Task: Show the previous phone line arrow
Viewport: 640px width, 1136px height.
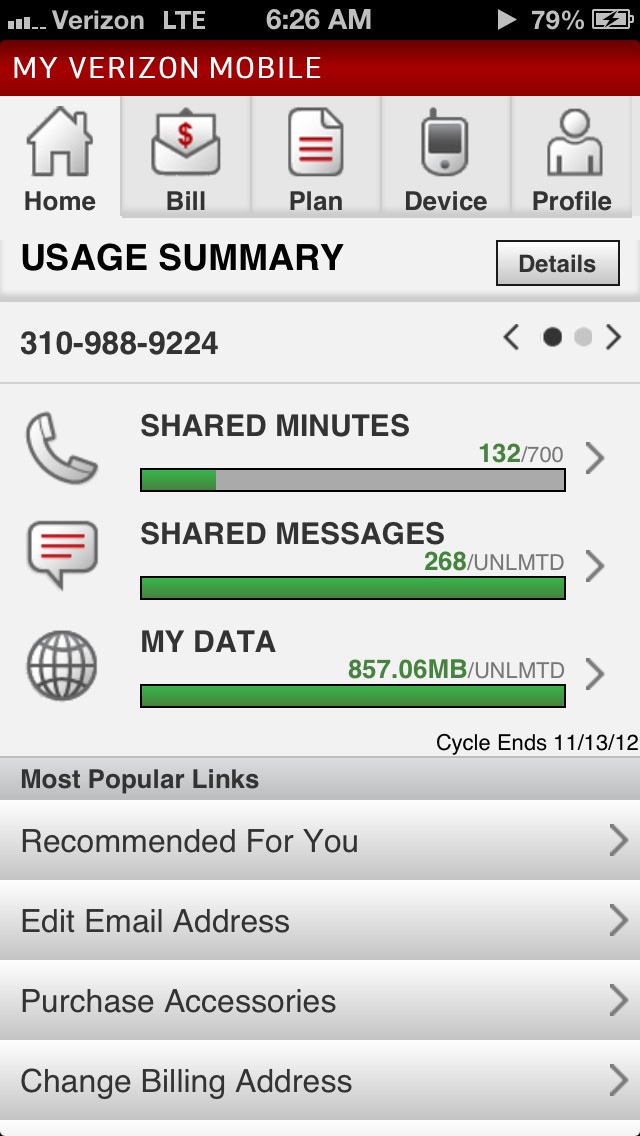Action: (511, 337)
